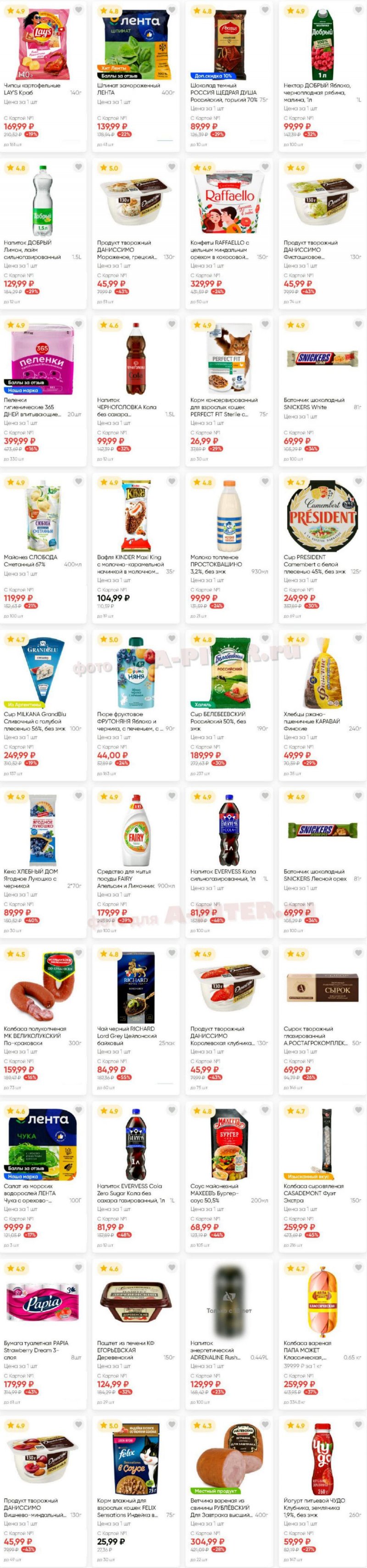Image resolution: width=367 pixels, height=1568 pixels.
Task: Favorite the РОССИЯ ЩЕДРАЯ ДУША dark chocolate
Action: (265, 11)
